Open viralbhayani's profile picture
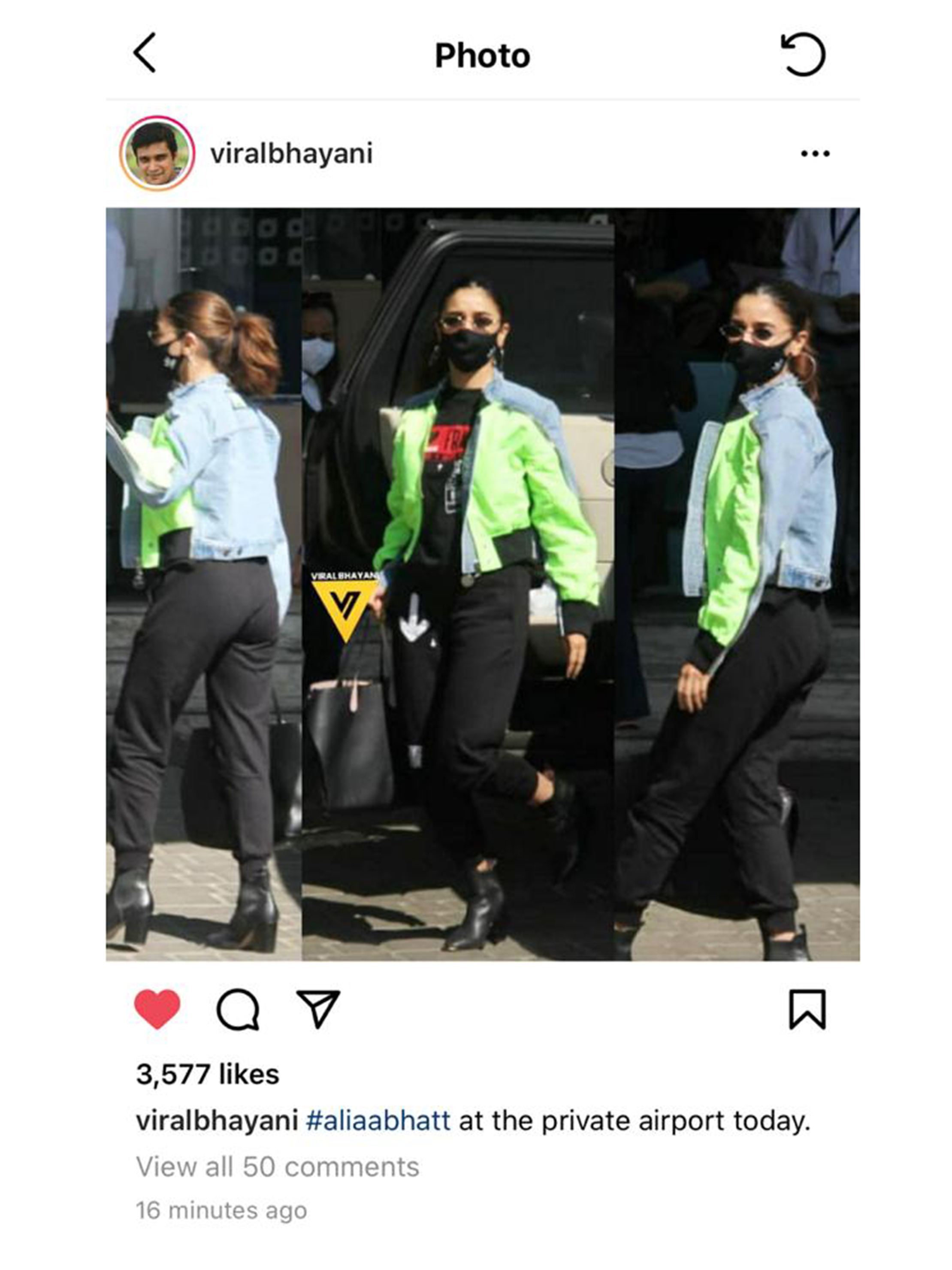 (x=157, y=154)
